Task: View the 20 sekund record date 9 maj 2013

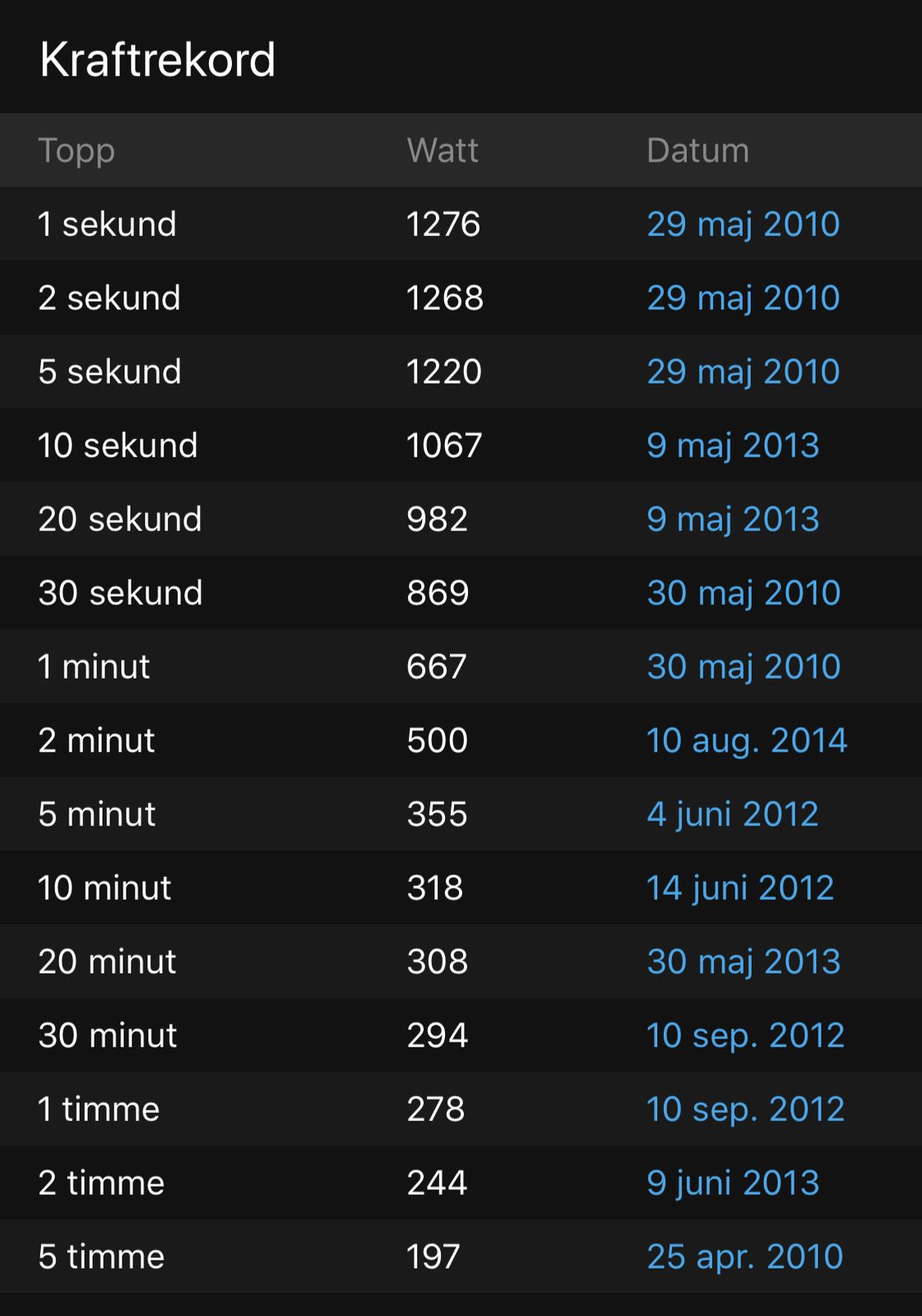Action: (x=733, y=519)
